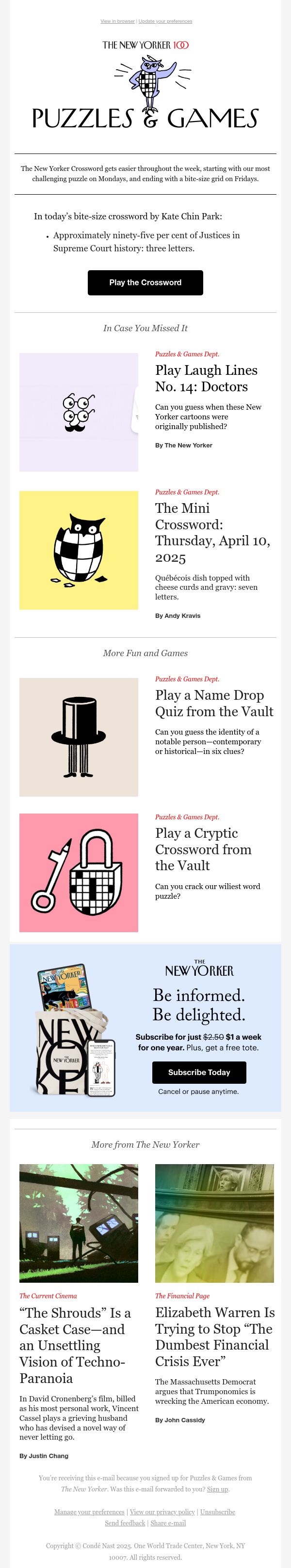View our privacy policy
This screenshot has width=291, height=1568.
[x=162, y=1511]
